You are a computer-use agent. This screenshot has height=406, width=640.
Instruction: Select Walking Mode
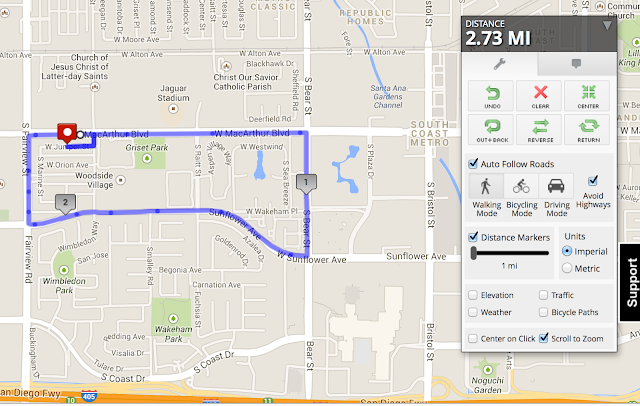coord(487,194)
